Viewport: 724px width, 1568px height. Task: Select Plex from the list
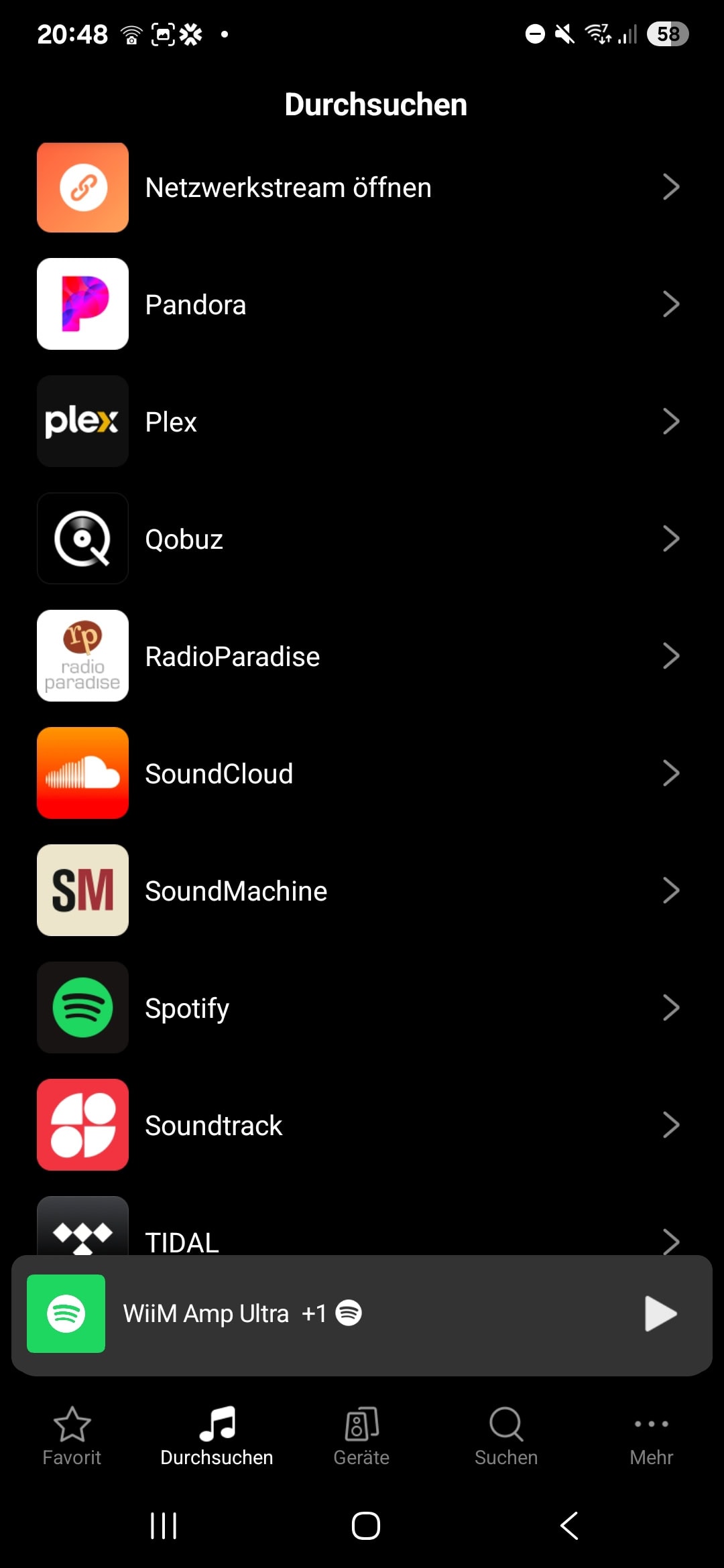(x=362, y=421)
